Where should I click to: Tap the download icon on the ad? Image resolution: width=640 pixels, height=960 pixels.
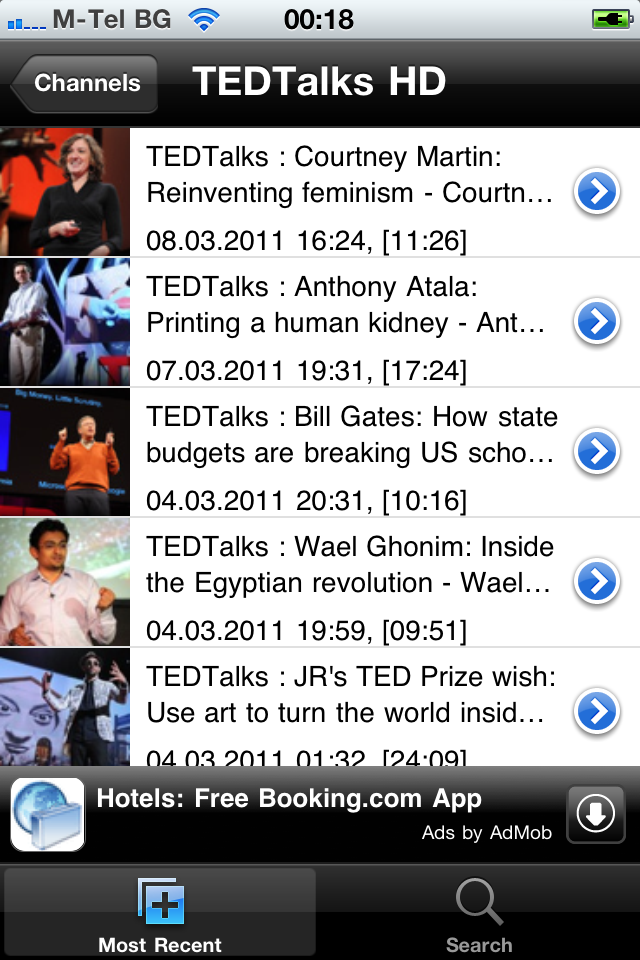596,815
